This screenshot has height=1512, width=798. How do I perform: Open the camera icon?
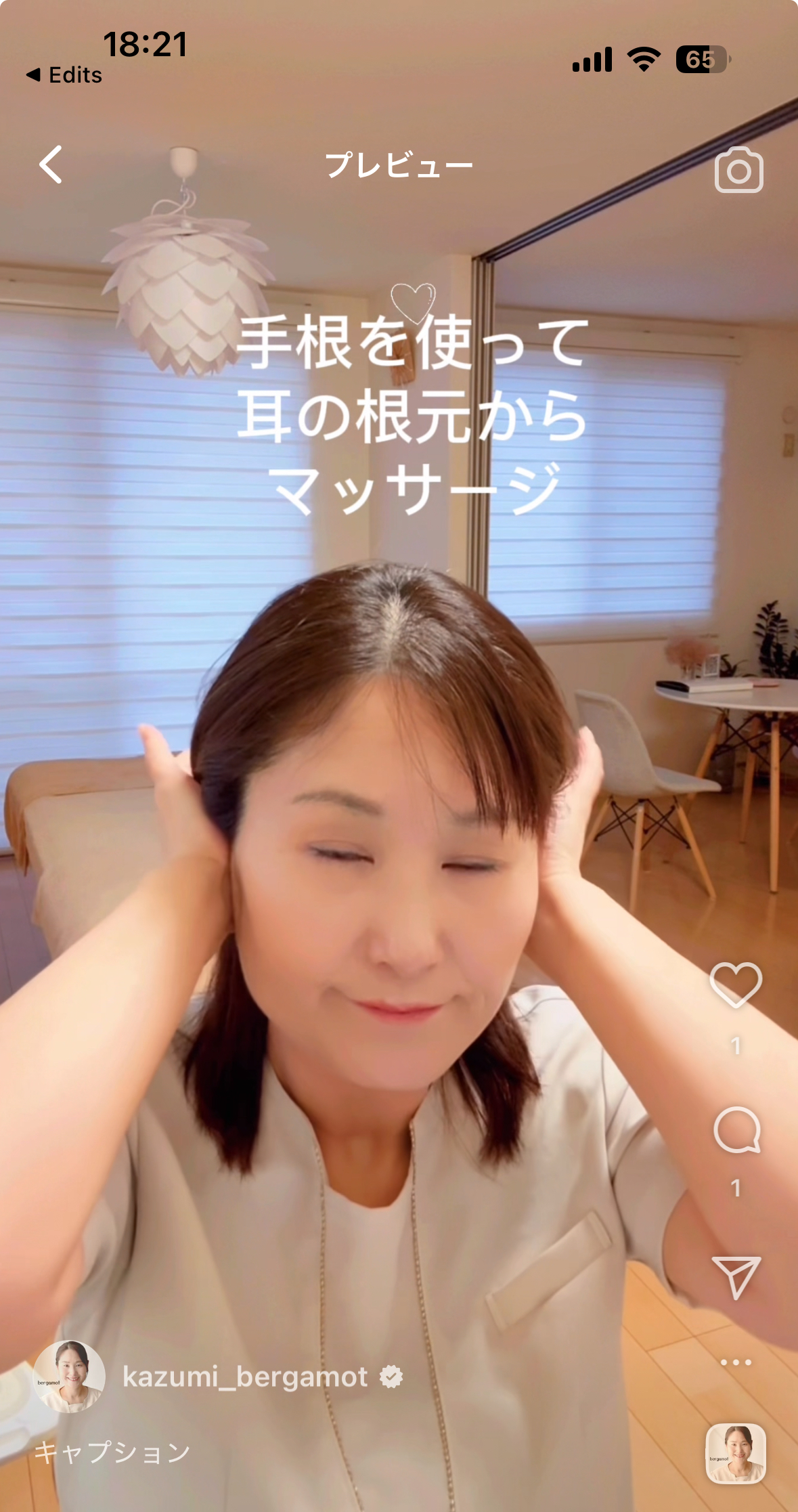pos(738,170)
